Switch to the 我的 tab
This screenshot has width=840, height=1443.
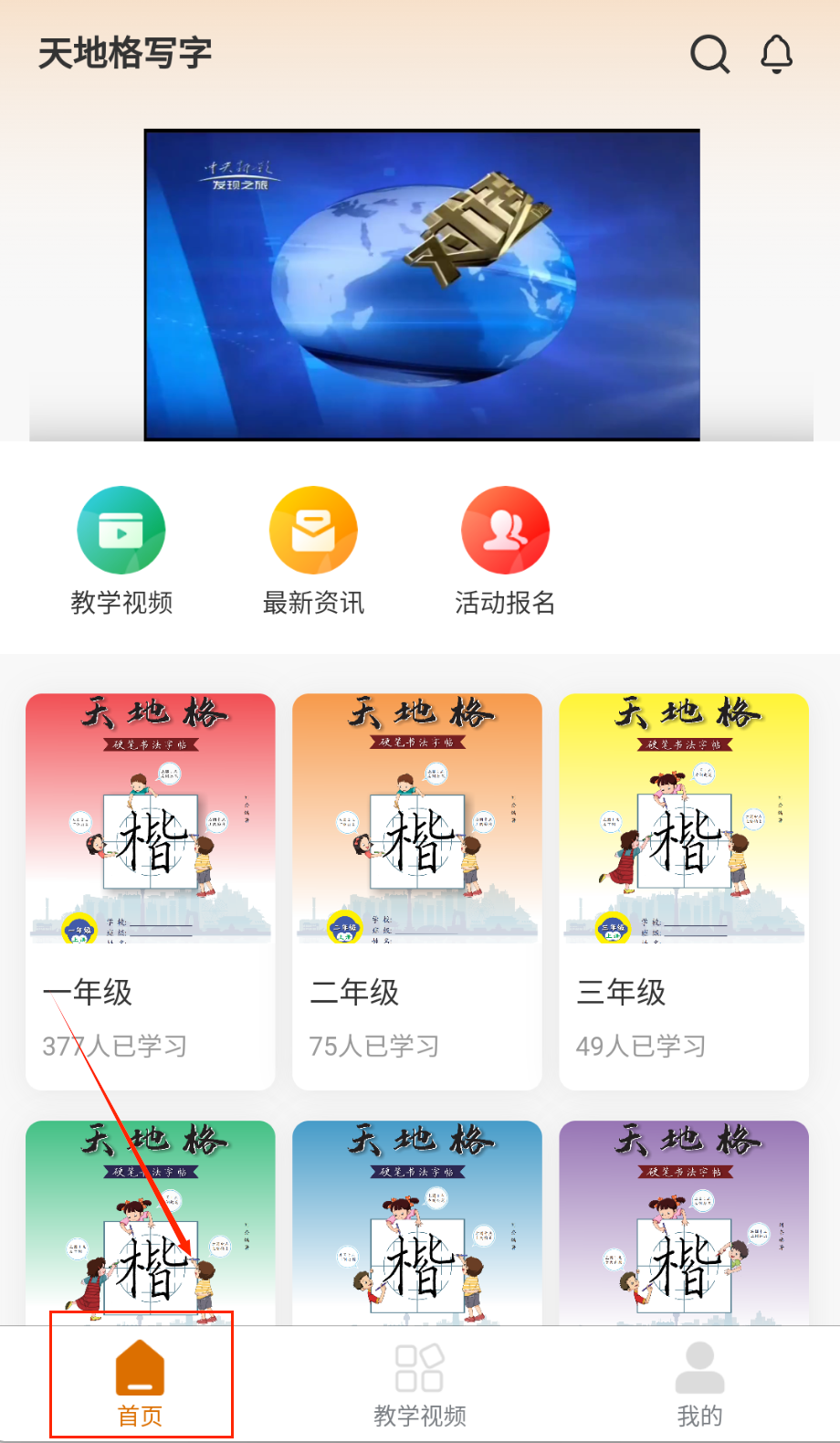[699, 1383]
